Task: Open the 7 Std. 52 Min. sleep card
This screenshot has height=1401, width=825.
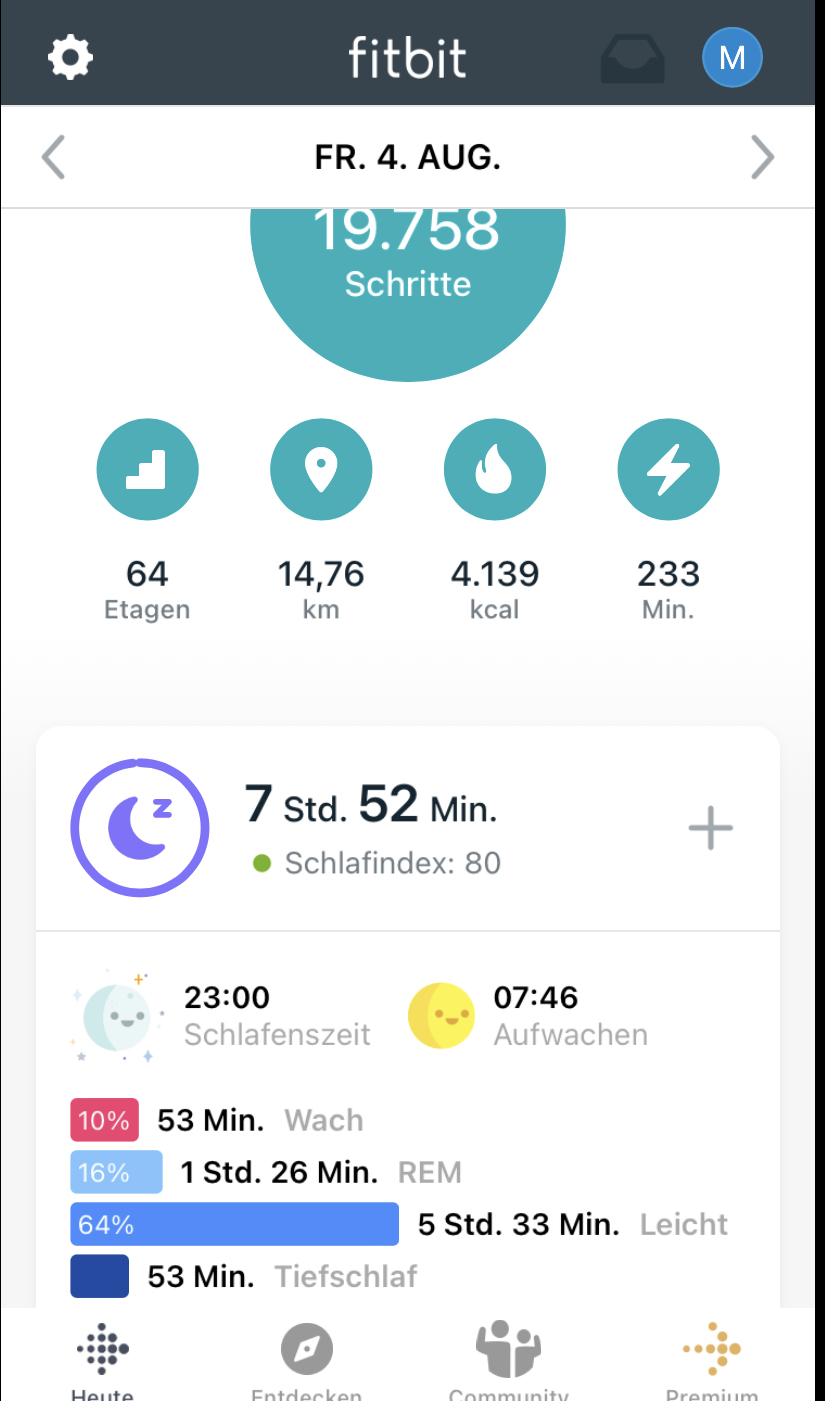Action: click(x=408, y=829)
